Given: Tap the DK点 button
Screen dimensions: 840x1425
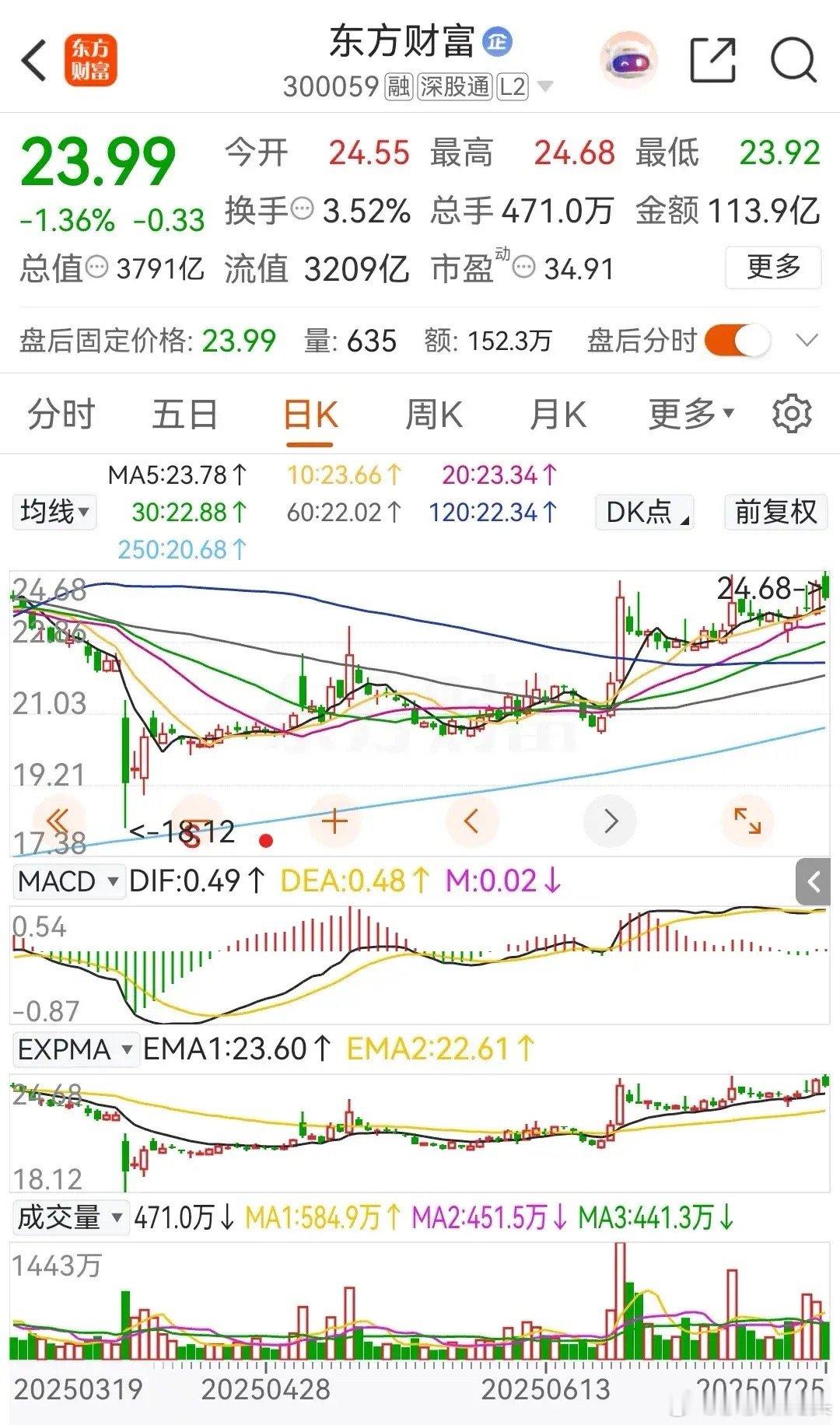Looking at the screenshot, I should click(x=645, y=513).
